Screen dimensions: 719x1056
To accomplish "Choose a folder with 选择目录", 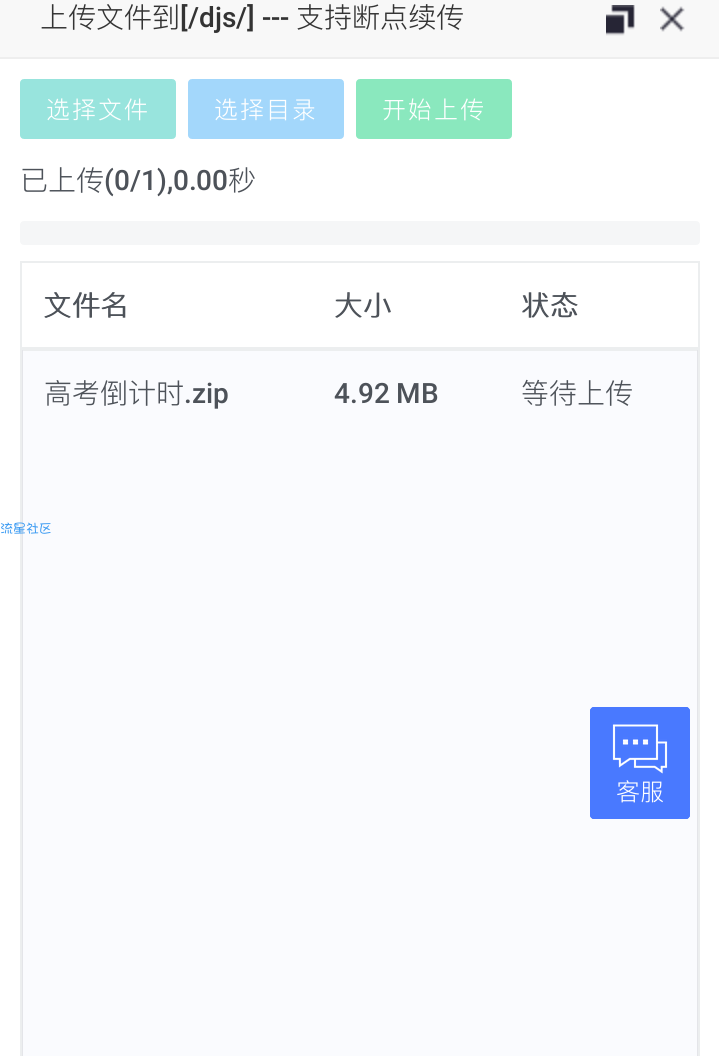I will tap(265, 109).
